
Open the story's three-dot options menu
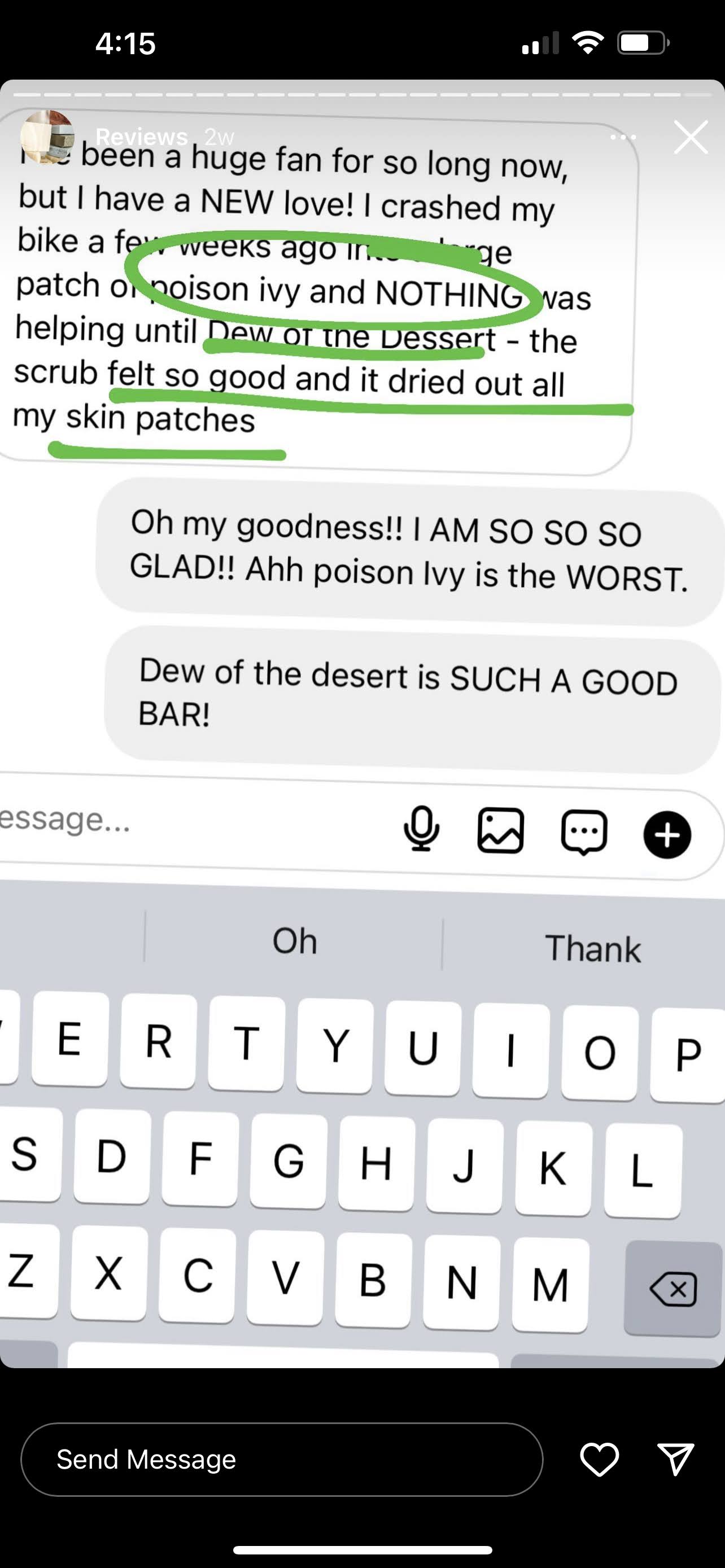coord(623,138)
